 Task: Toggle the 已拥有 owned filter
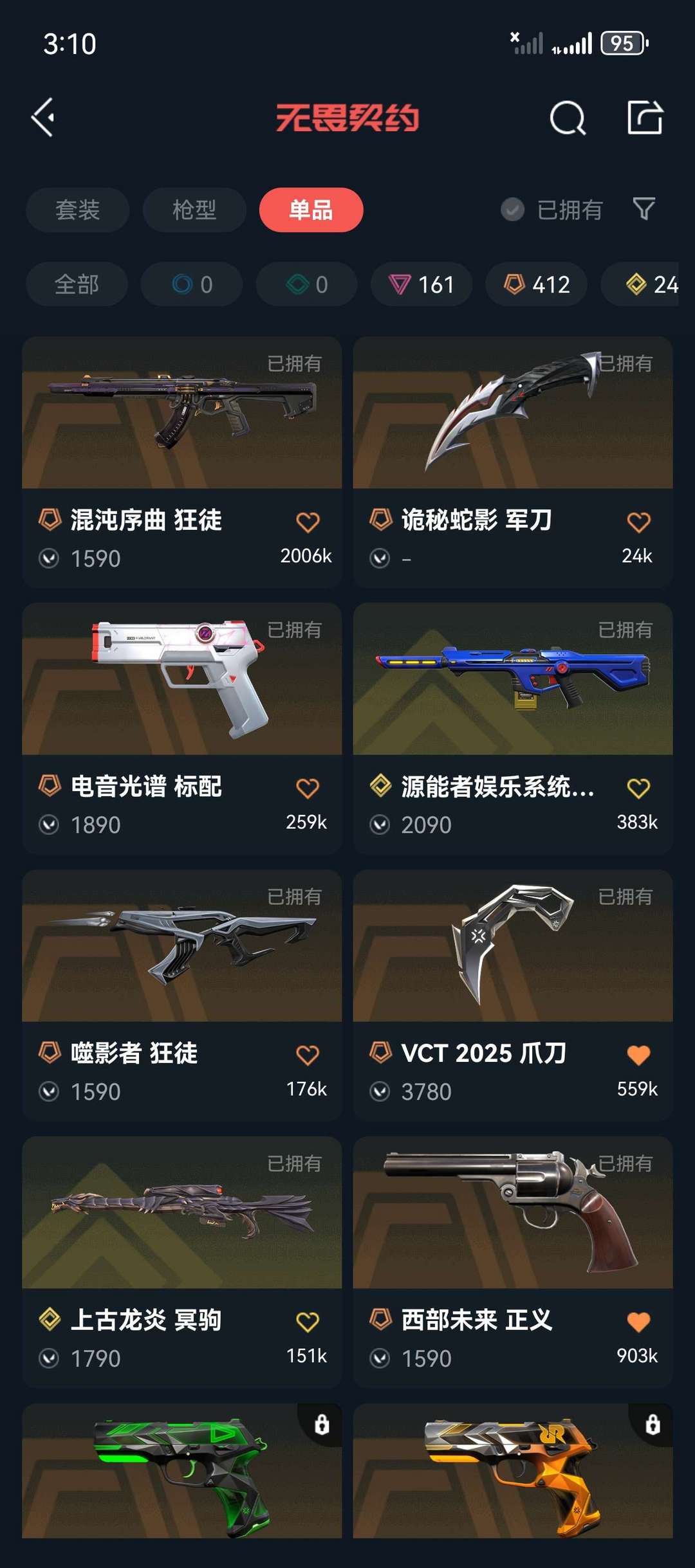(x=552, y=210)
